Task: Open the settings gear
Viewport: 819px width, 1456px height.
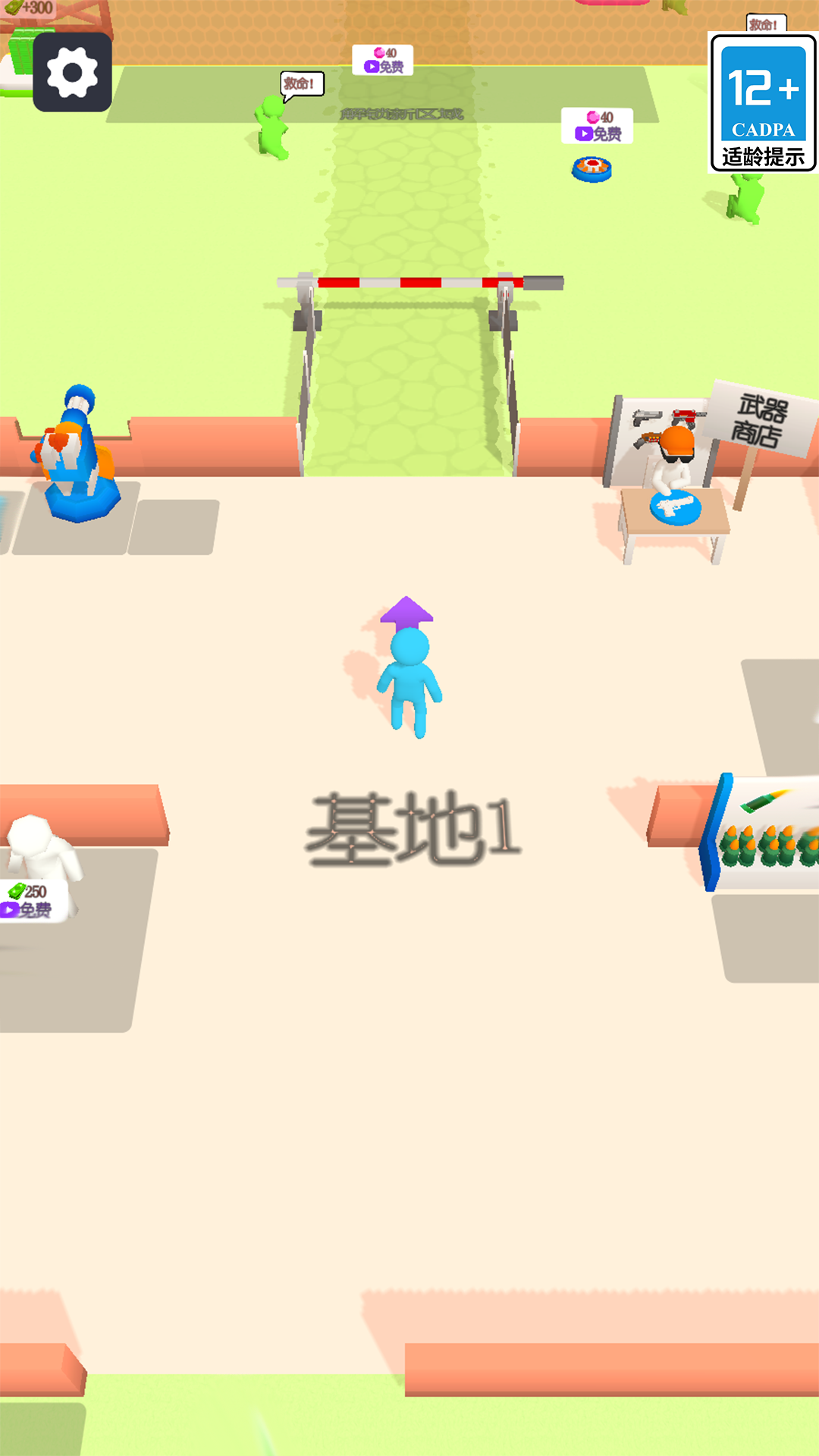Action: 72,73
